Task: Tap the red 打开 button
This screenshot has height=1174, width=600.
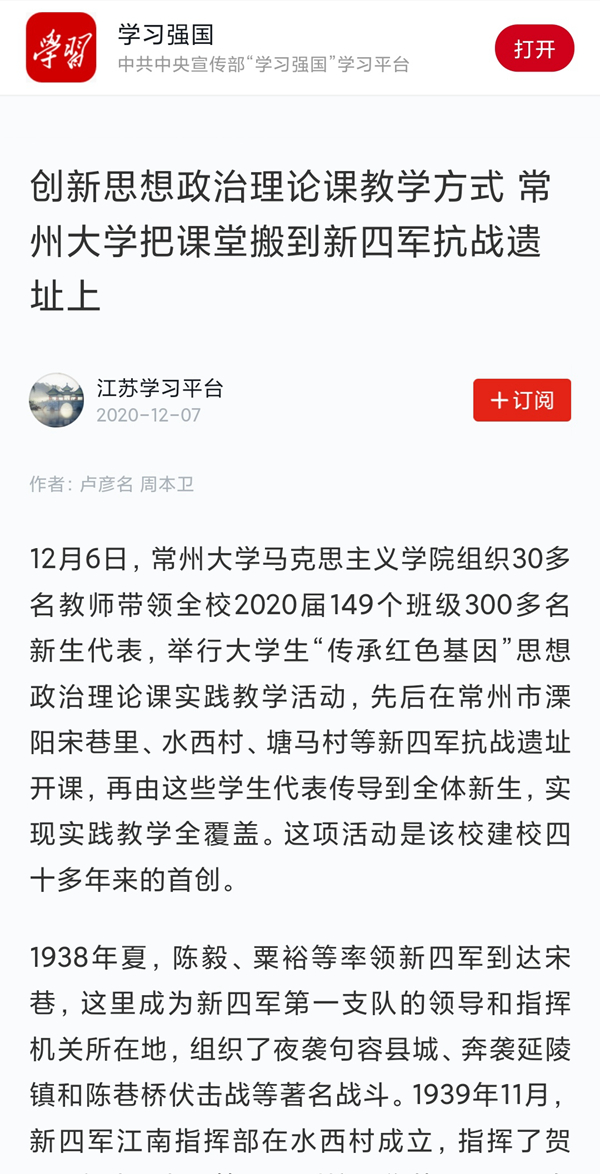Action: pos(534,49)
